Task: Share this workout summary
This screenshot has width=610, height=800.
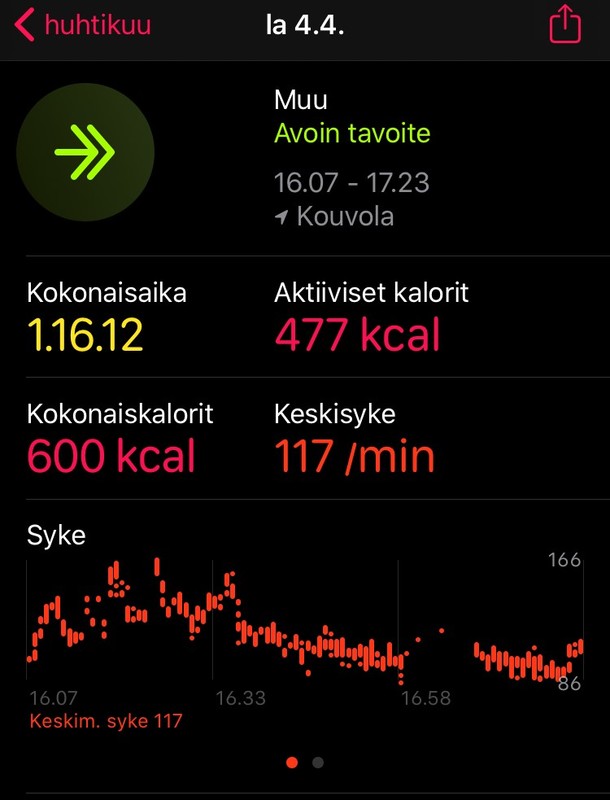Action: 565,24
